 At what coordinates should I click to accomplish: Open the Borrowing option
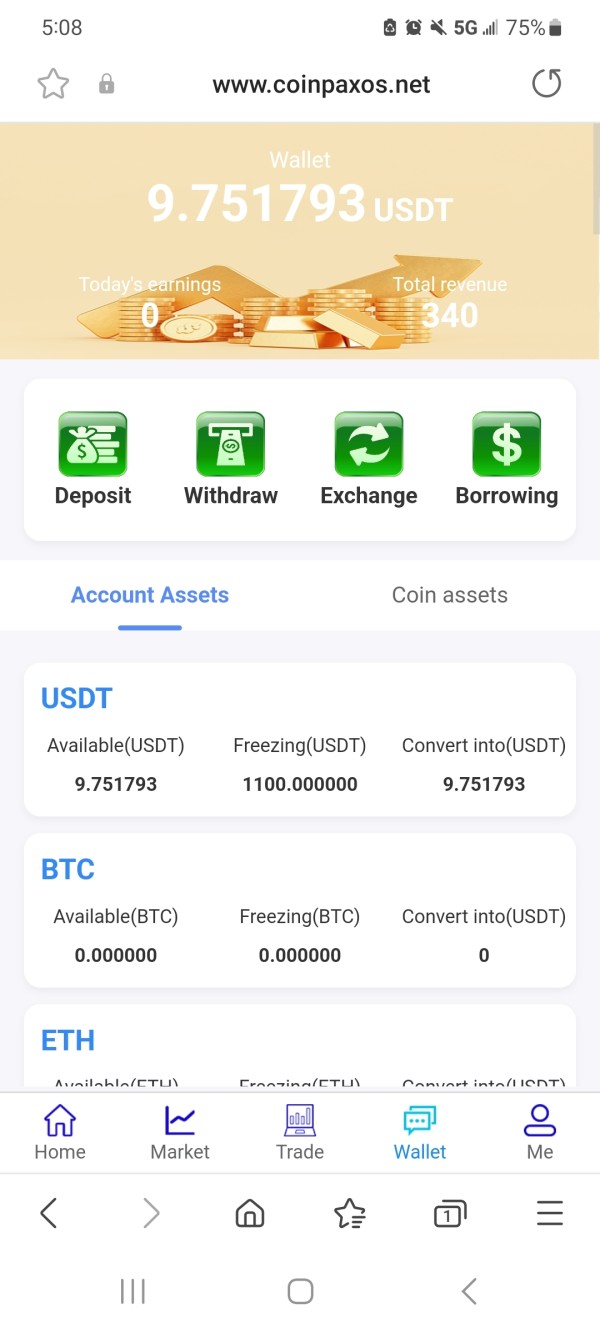pos(507,459)
